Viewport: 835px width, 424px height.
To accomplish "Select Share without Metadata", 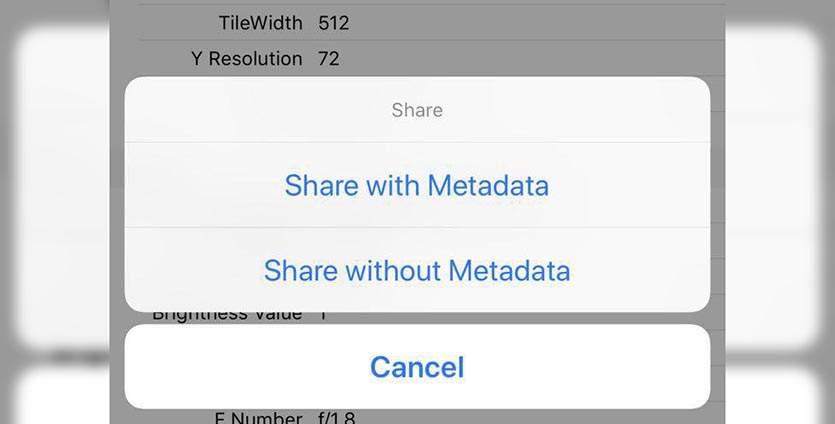I will [417, 270].
